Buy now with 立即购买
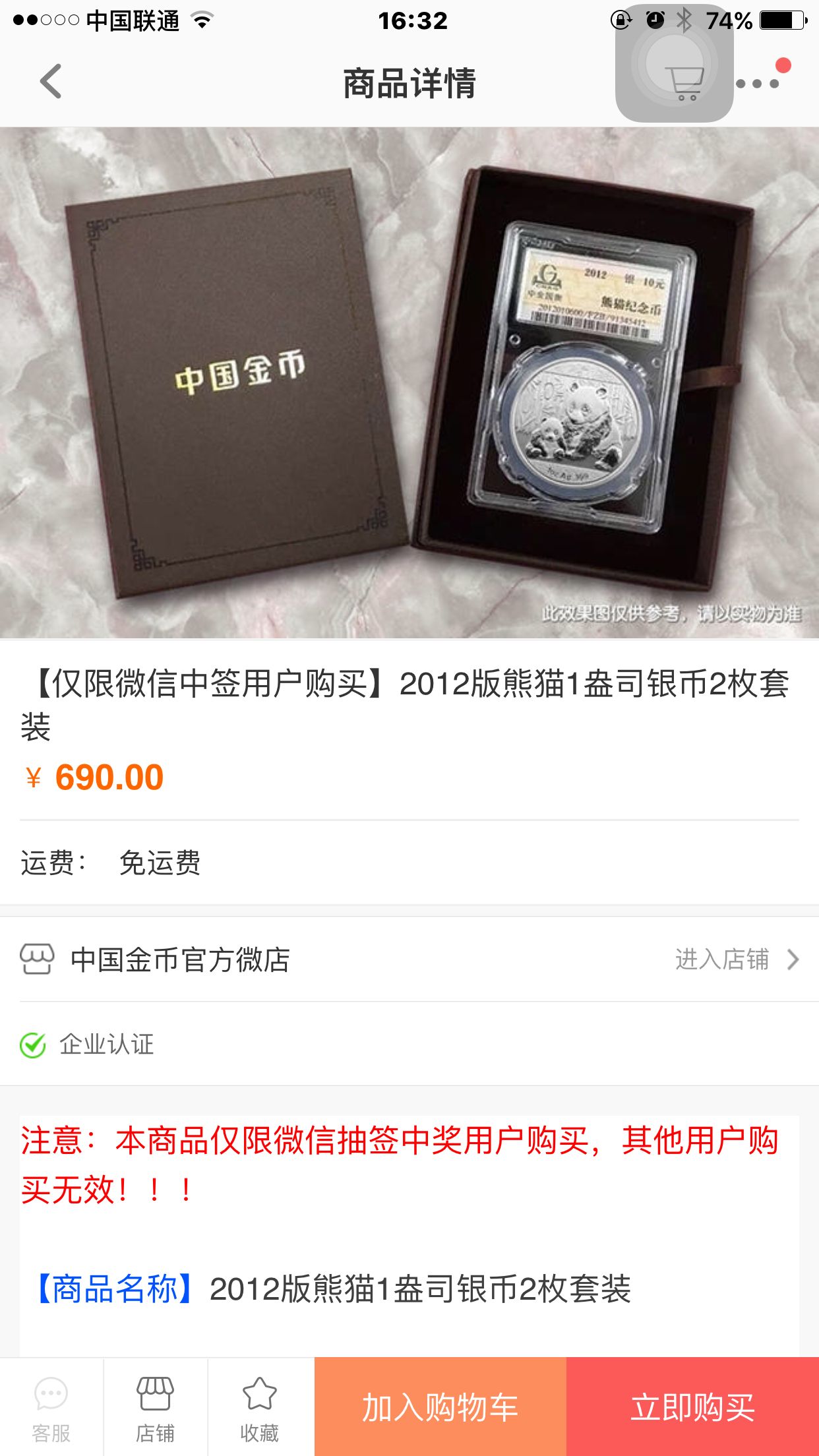This screenshot has height=1456, width=819. 692,1407
